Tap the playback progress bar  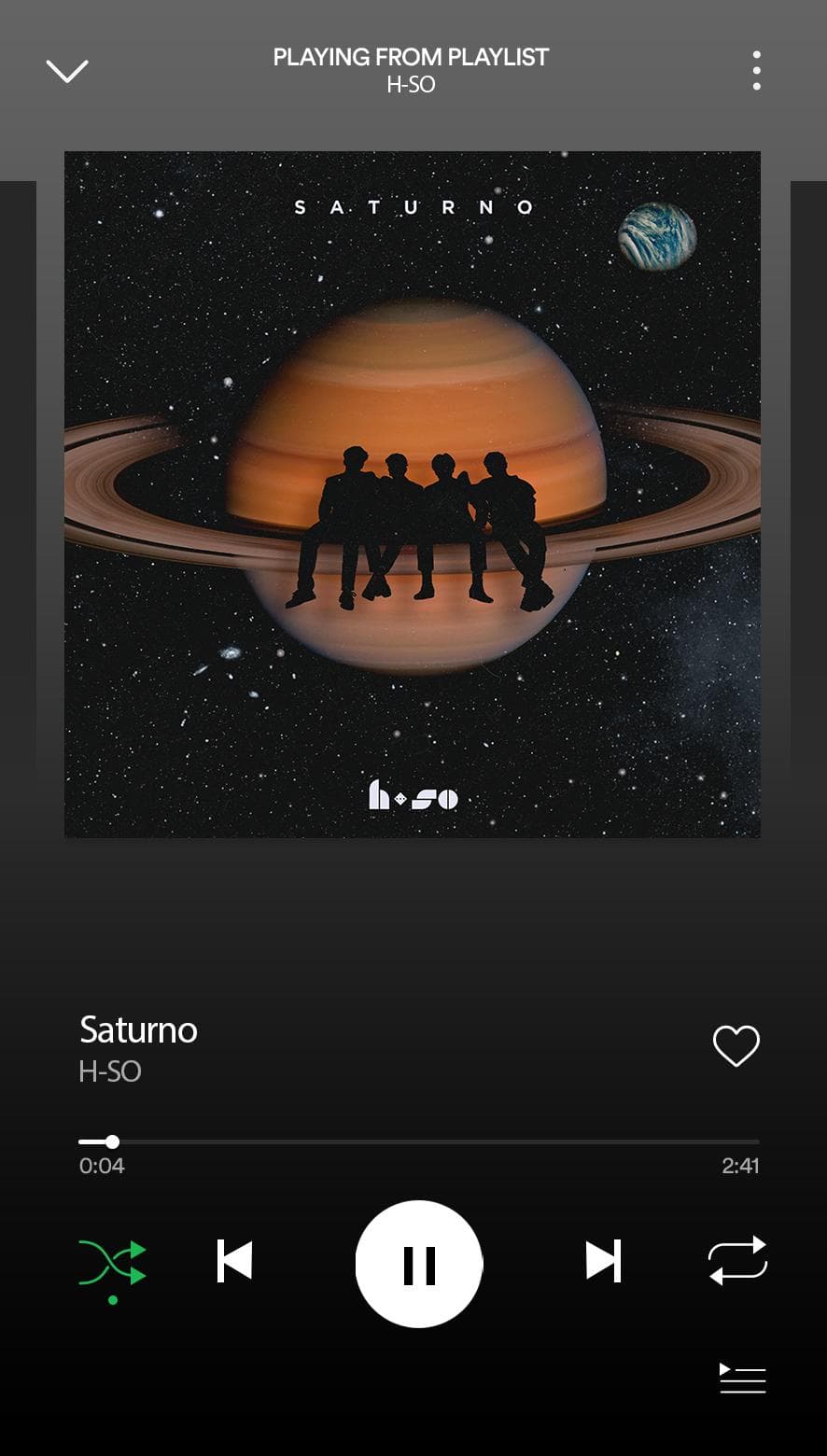pos(419,1141)
